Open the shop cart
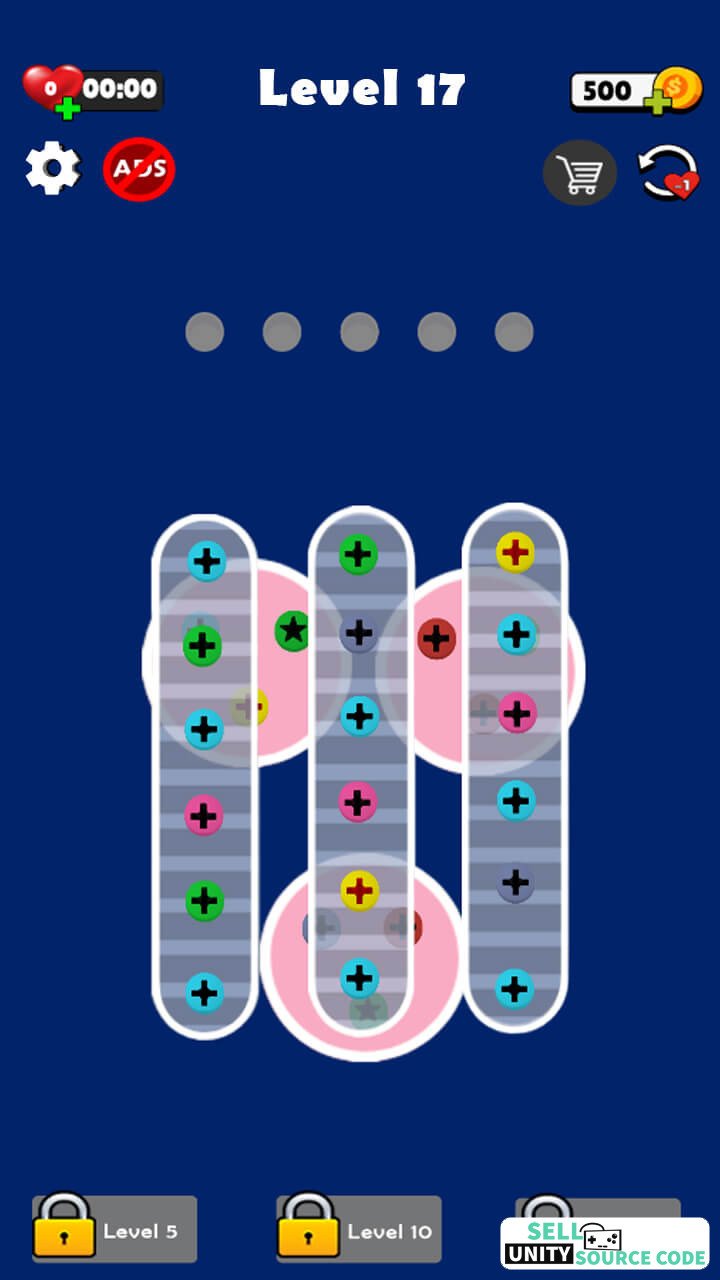Image resolution: width=720 pixels, height=1280 pixels. pyautogui.click(x=580, y=174)
